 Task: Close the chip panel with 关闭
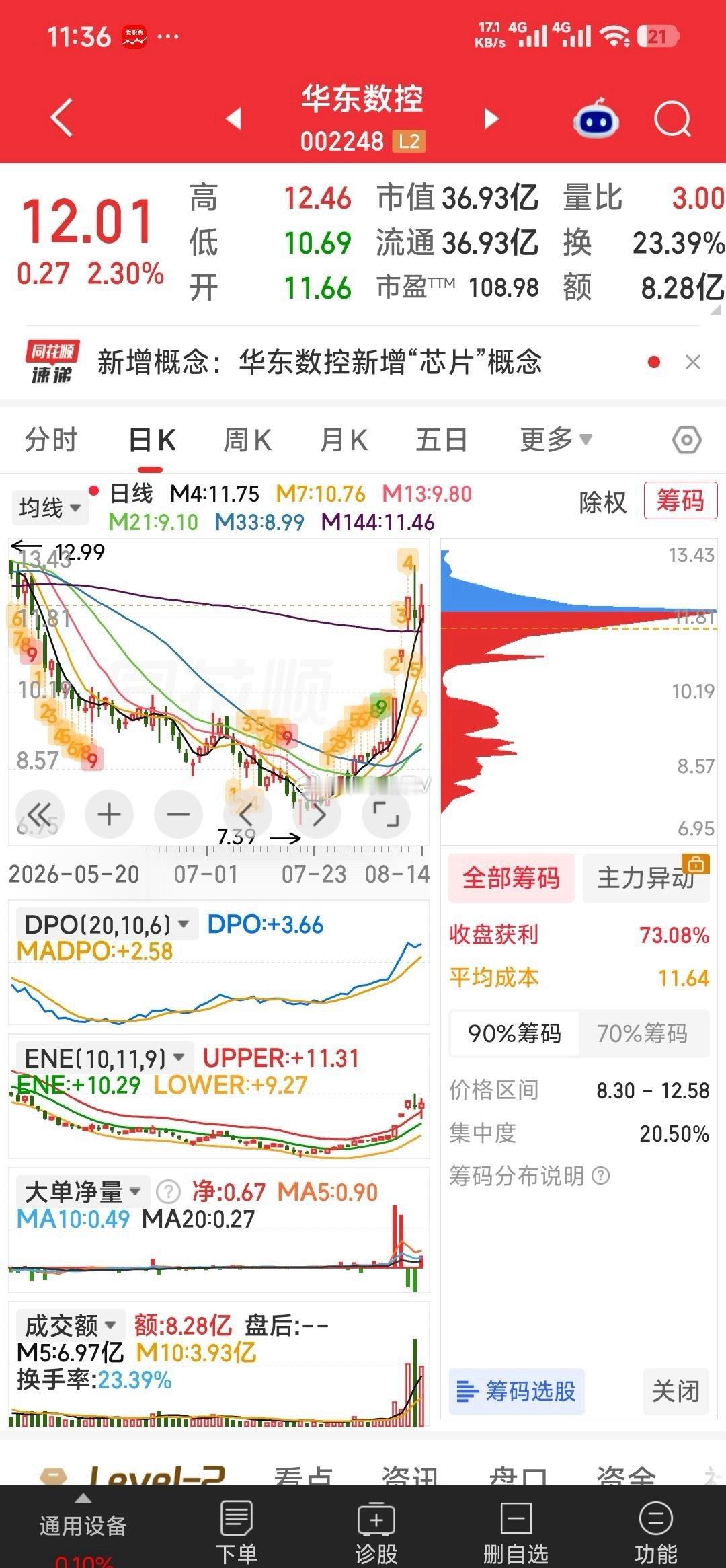(x=676, y=1391)
